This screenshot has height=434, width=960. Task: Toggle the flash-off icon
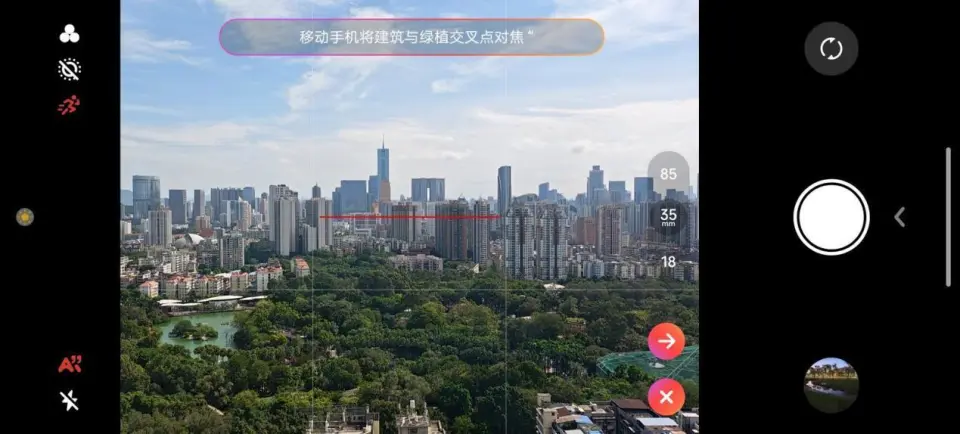coord(69,400)
